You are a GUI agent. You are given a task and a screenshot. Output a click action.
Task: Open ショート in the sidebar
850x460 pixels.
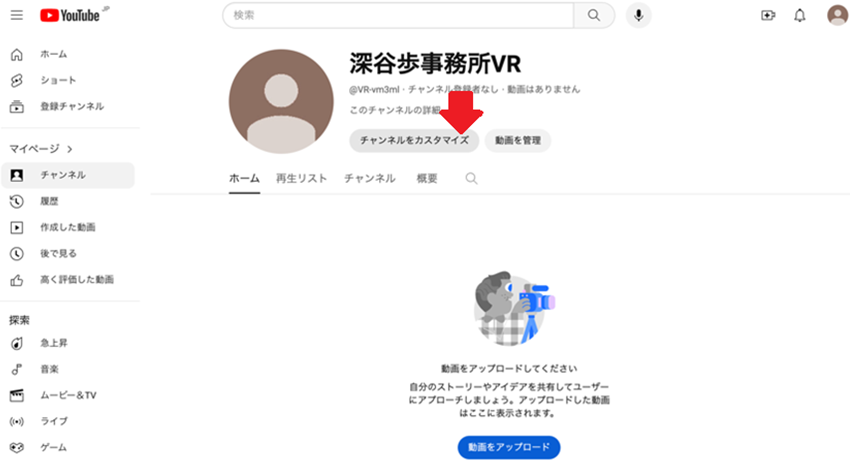click(57, 80)
